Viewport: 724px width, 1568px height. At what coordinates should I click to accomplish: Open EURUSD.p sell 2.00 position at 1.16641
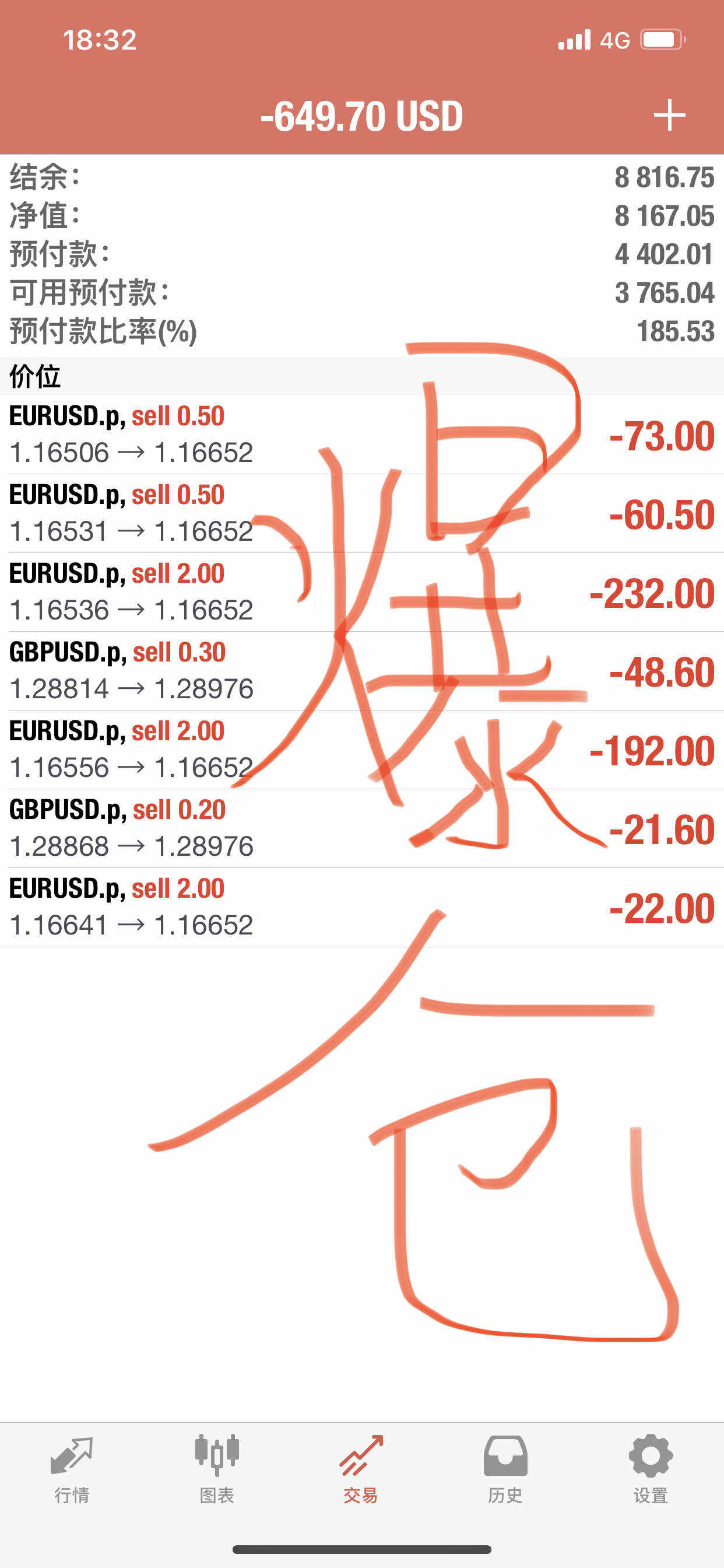pos(362,908)
